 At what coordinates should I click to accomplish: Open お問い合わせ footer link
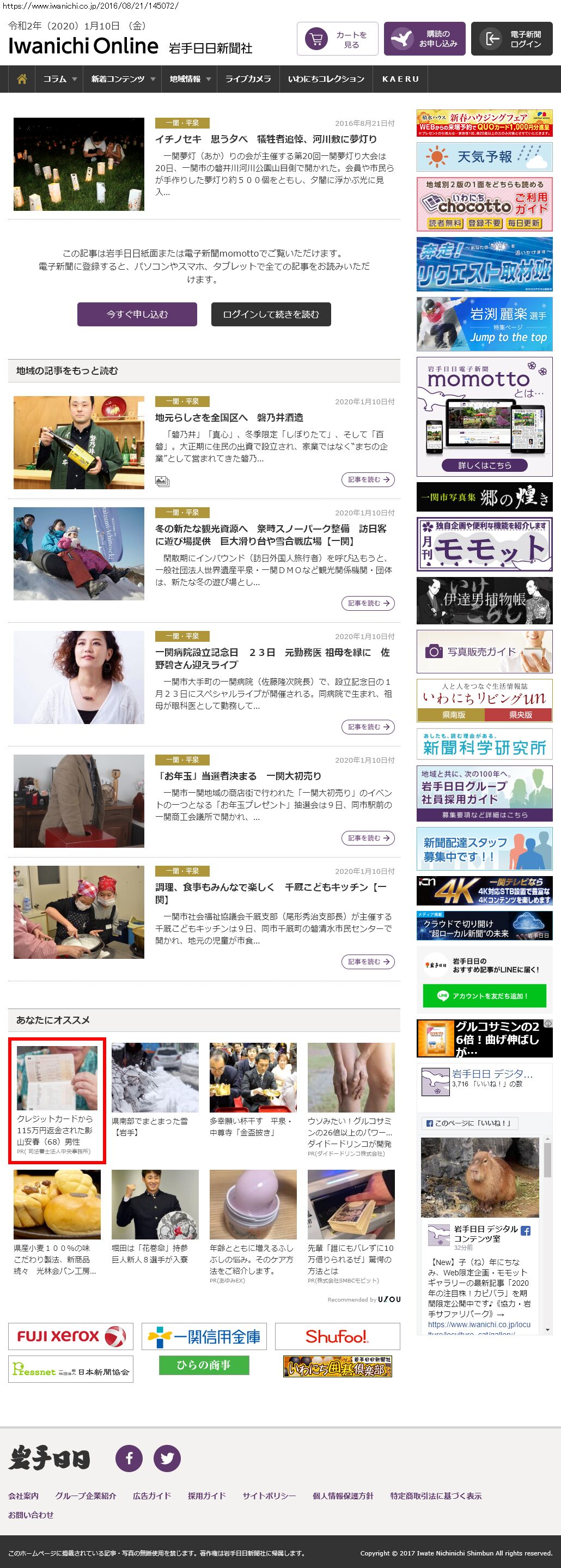click(31, 1515)
